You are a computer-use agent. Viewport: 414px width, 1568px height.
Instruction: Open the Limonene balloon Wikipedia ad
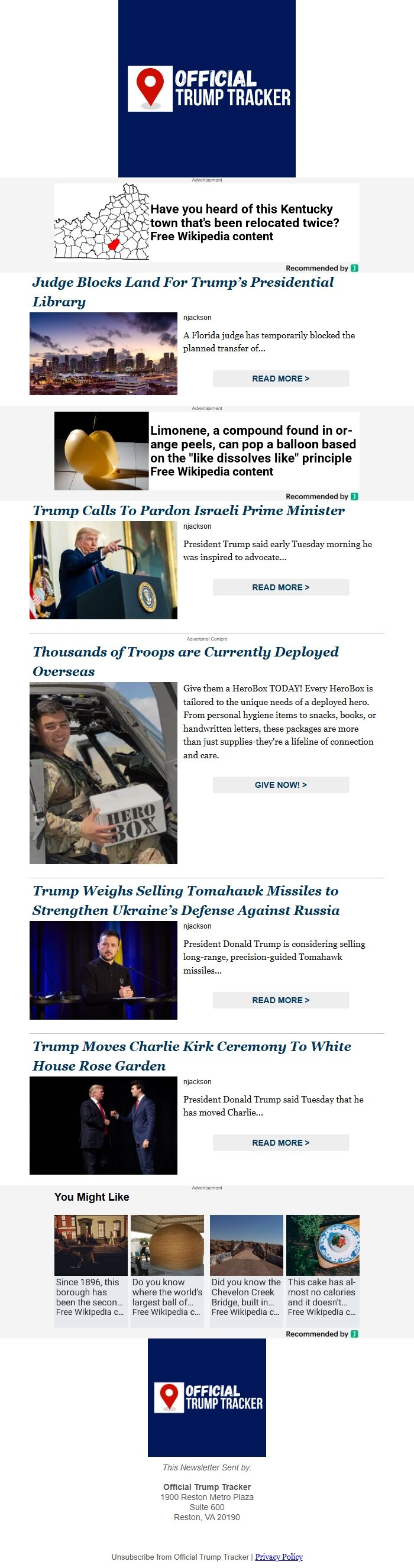click(x=207, y=451)
